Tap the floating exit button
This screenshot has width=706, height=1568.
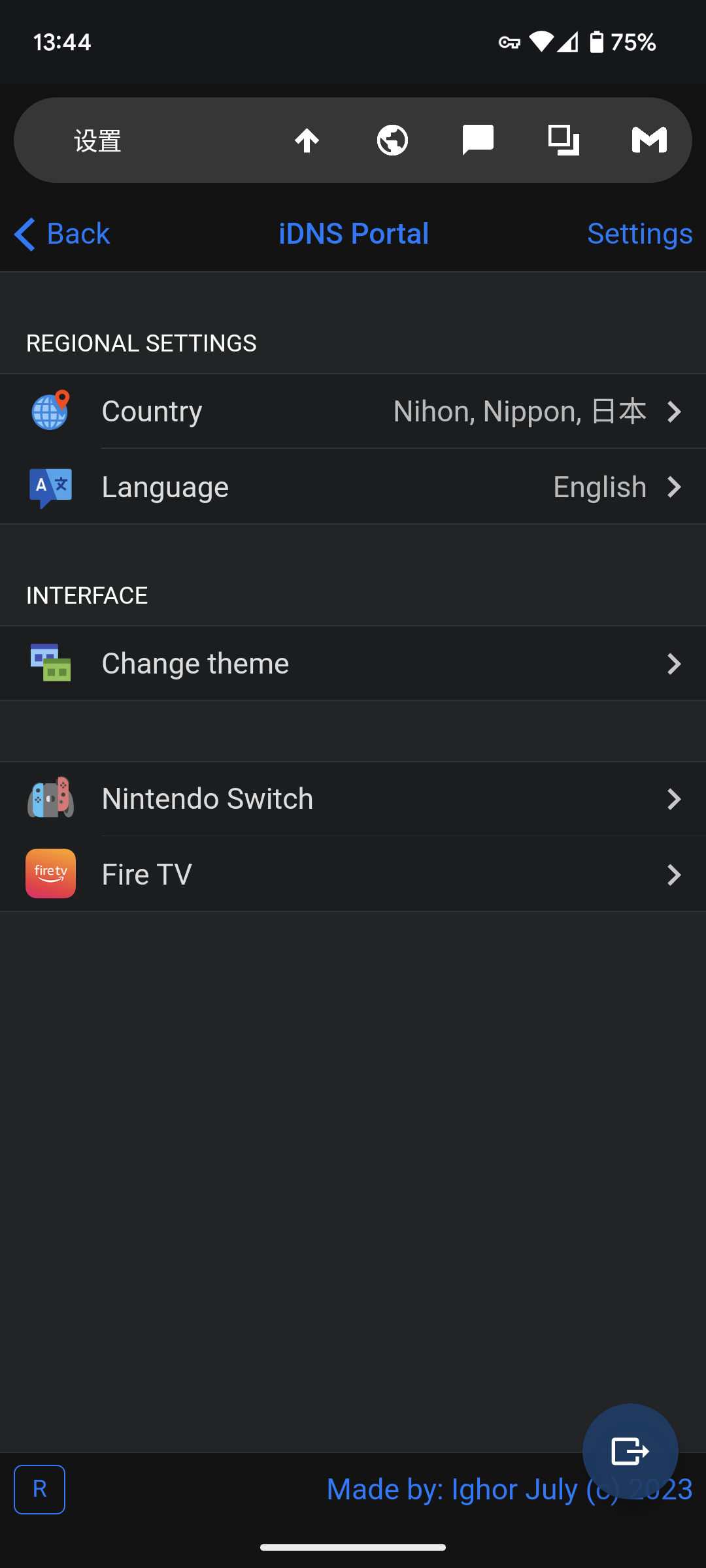[x=630, y=1451]
